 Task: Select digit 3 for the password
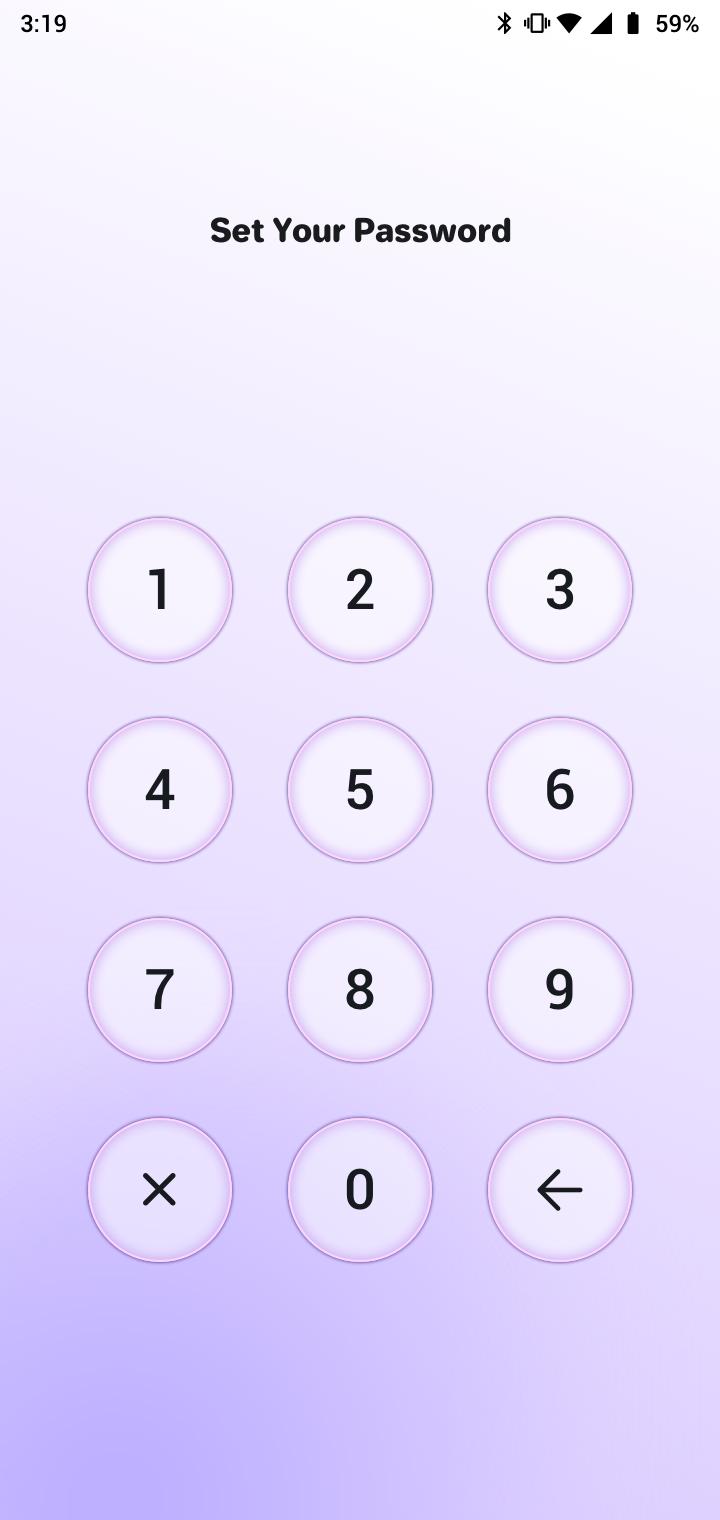pos(560,590)
